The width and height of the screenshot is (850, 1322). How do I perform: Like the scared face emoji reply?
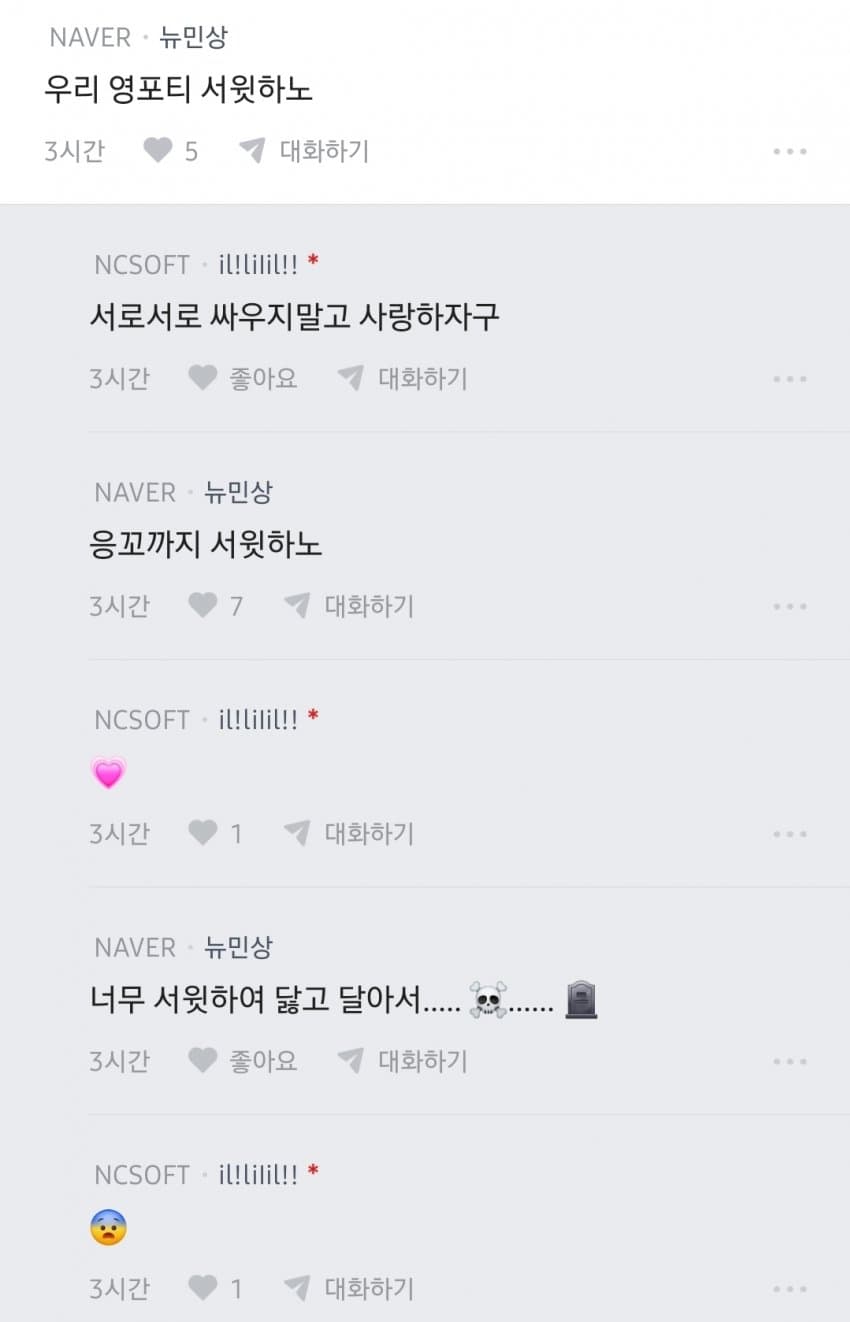point(204,1288)
